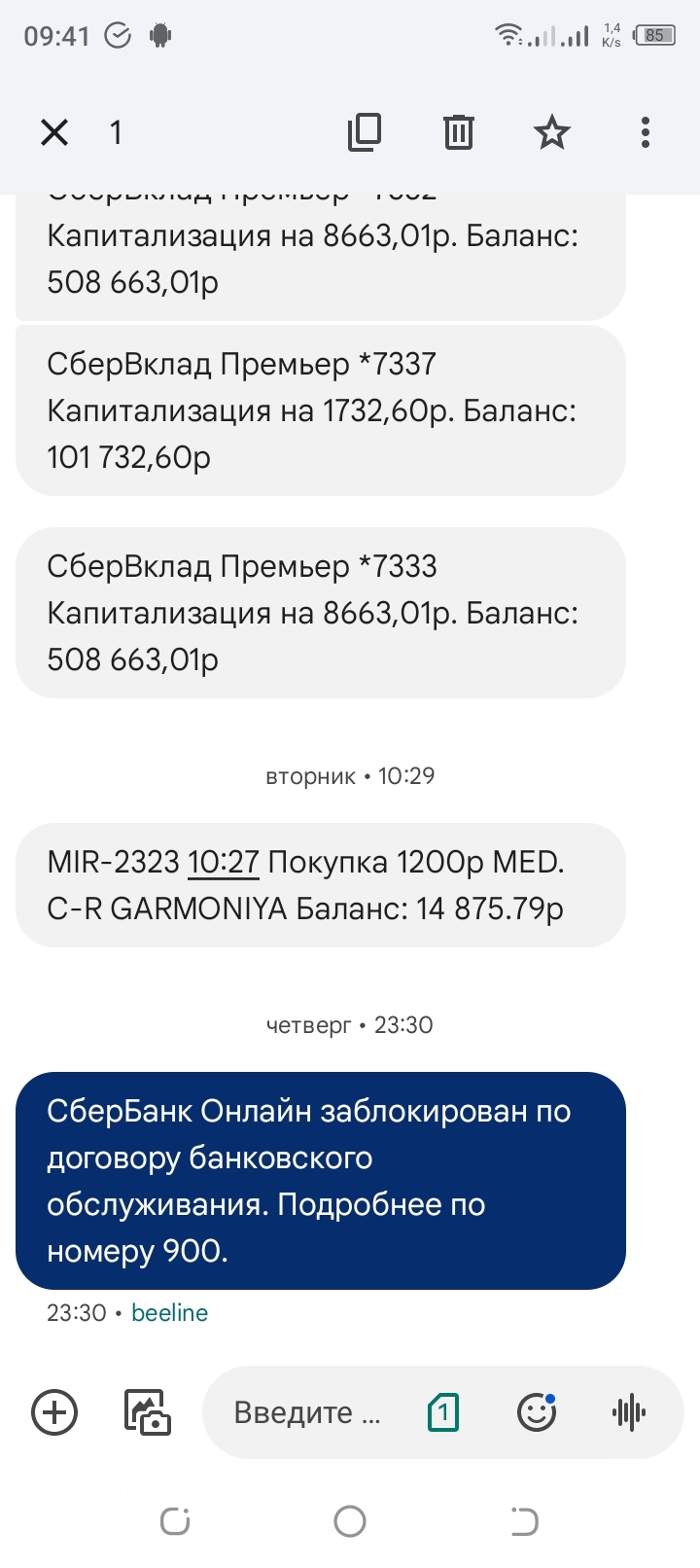Viewport: 700px width, 1568px height.
Task: Close the message selection mode
Action: pos(54,132)
